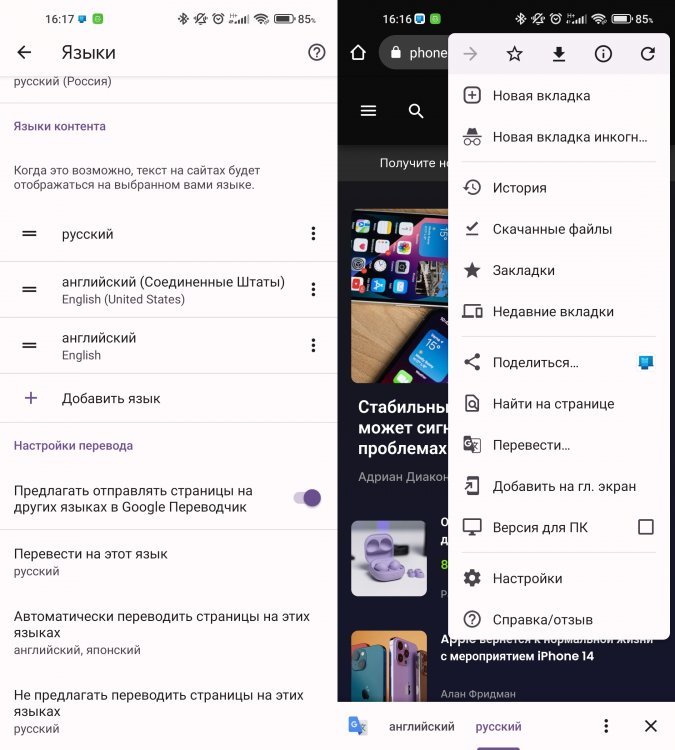This screenshot has width=675, height=750.
Task: Open Новая вкладка
Action: (x=541, y=96)
